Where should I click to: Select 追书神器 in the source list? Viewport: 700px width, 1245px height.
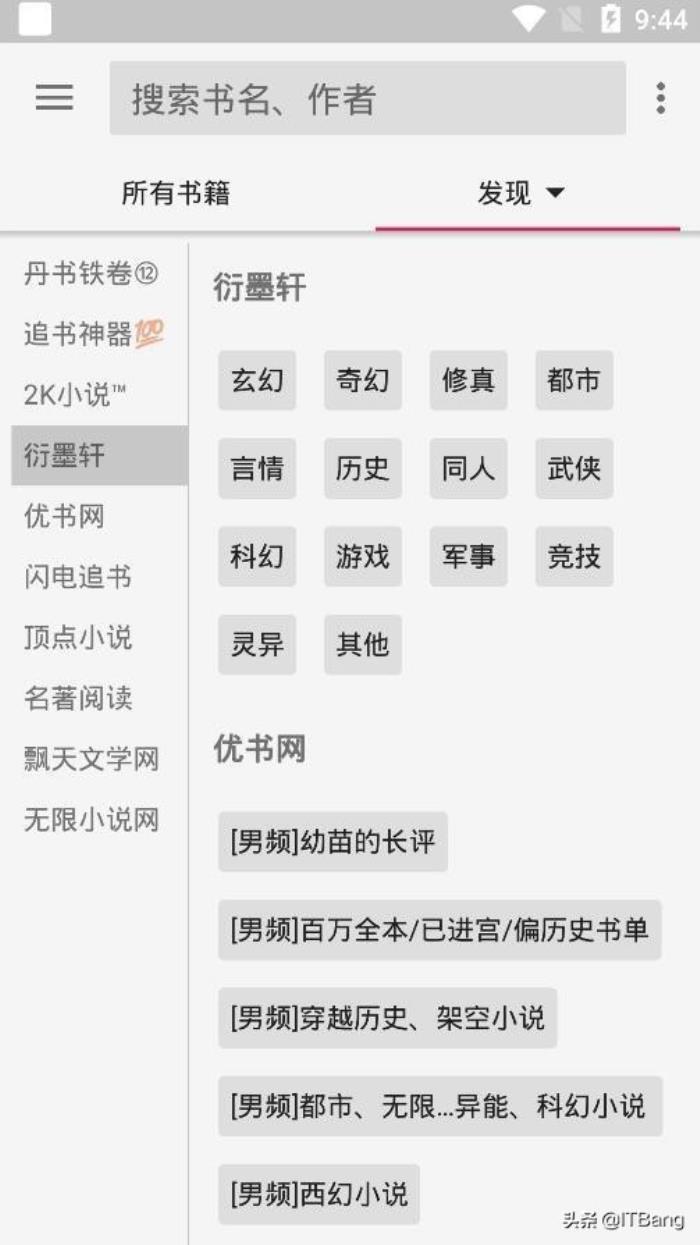93,334
